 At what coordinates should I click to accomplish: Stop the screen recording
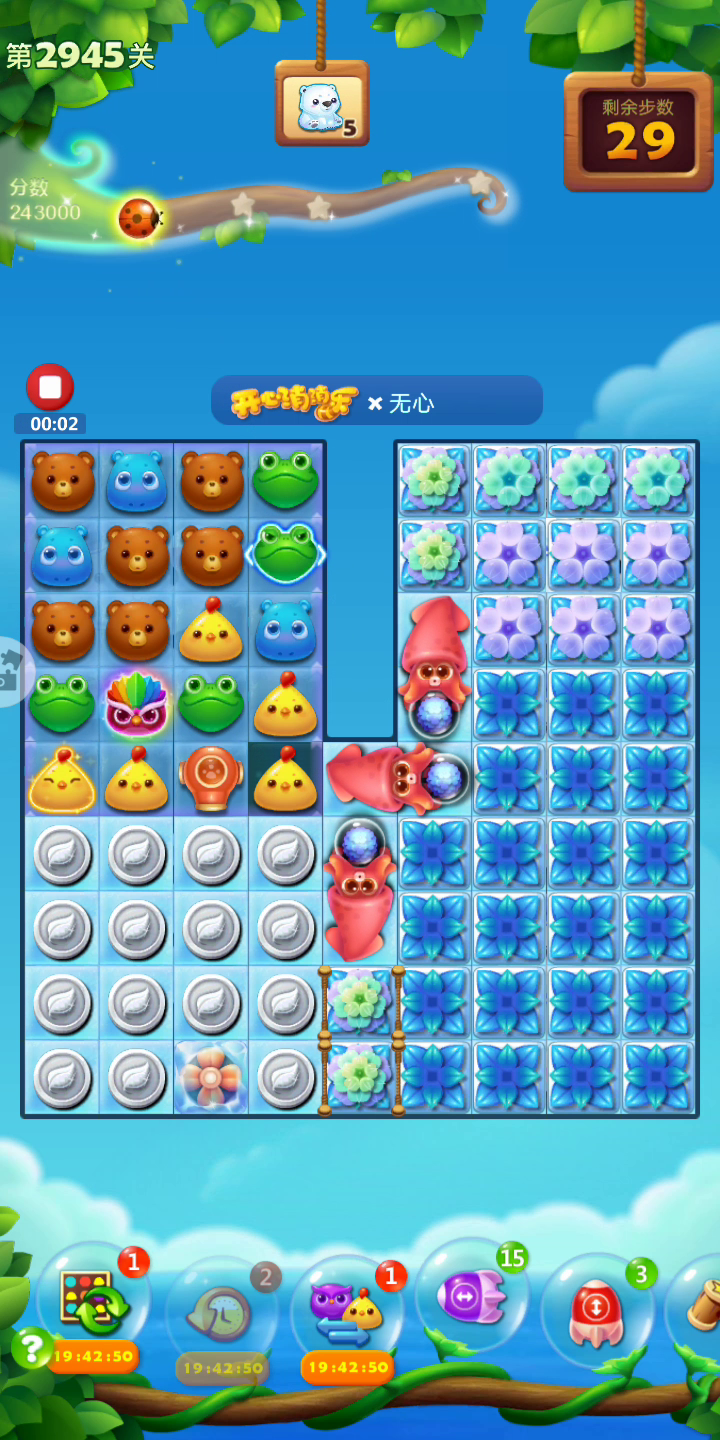[50, 387]
